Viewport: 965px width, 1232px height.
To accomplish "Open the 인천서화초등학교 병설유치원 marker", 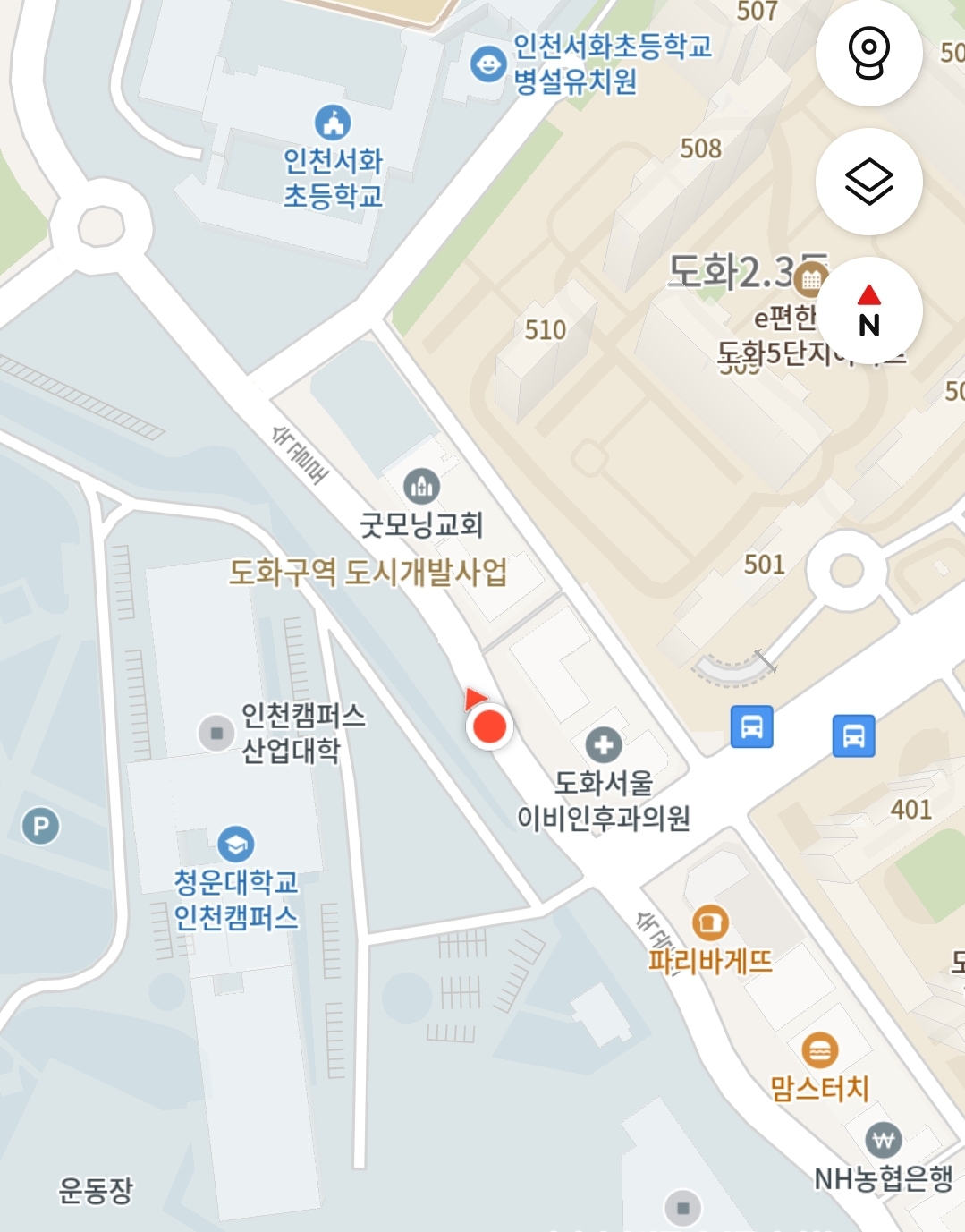I will (487, 64).
